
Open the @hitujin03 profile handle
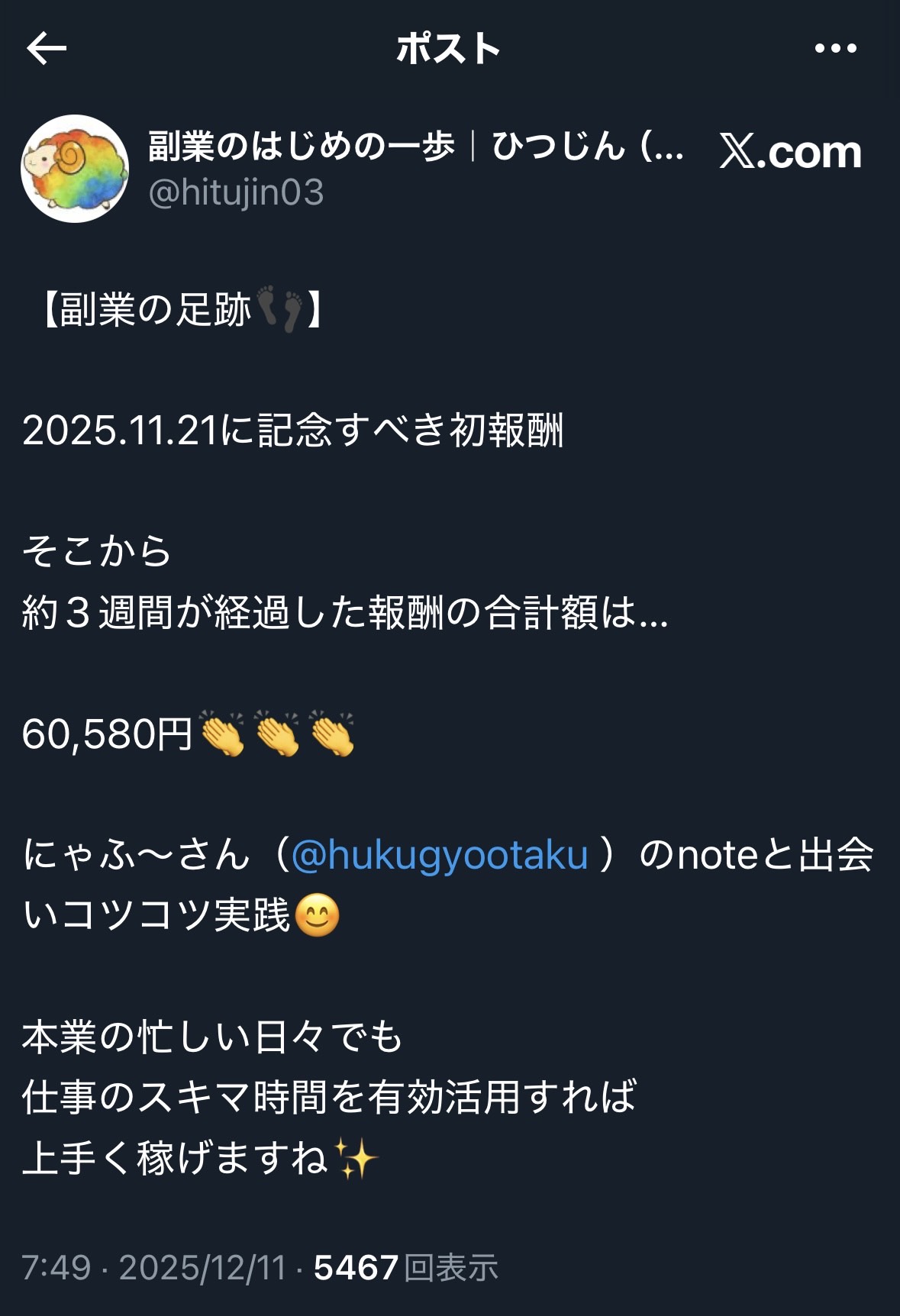pos(236,192)
